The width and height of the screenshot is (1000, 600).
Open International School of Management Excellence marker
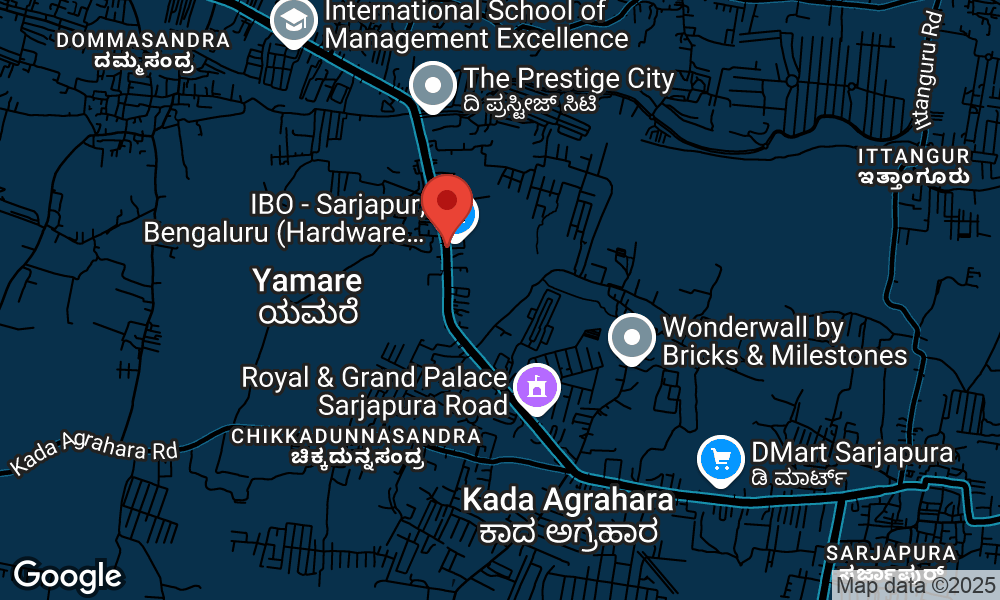click(x=292, y=22)
